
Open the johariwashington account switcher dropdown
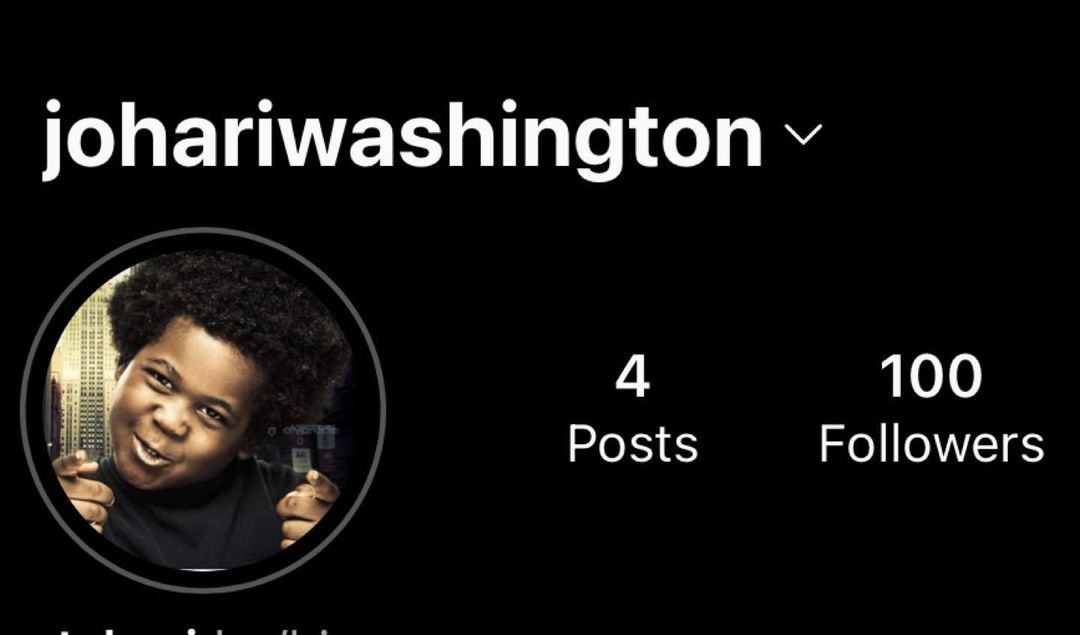(x=805, y=135)
